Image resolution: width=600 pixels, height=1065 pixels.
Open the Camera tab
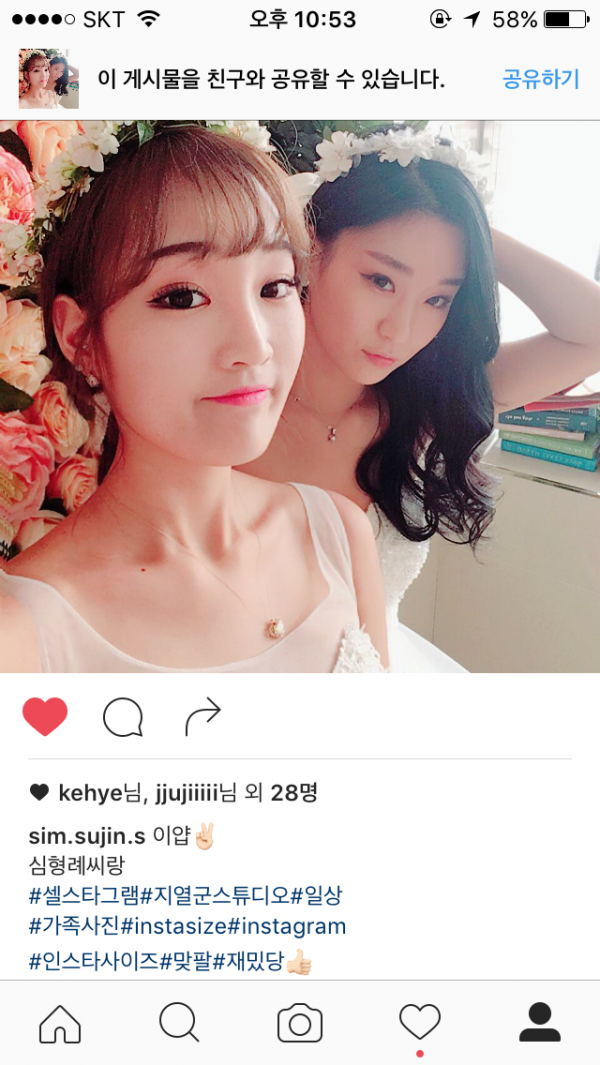click(x=300, y=1023)
